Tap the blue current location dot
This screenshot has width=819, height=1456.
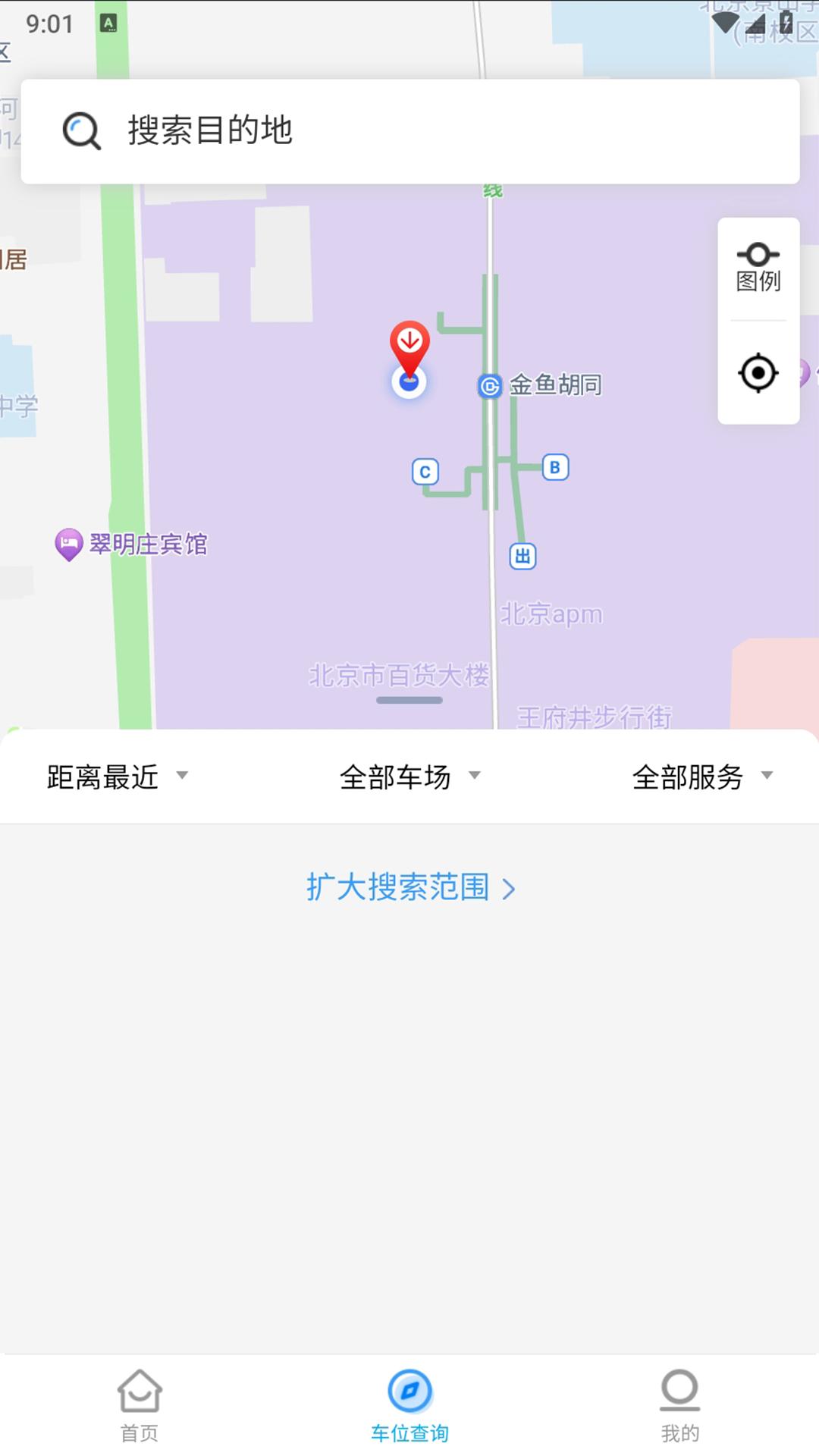point(409,381)
